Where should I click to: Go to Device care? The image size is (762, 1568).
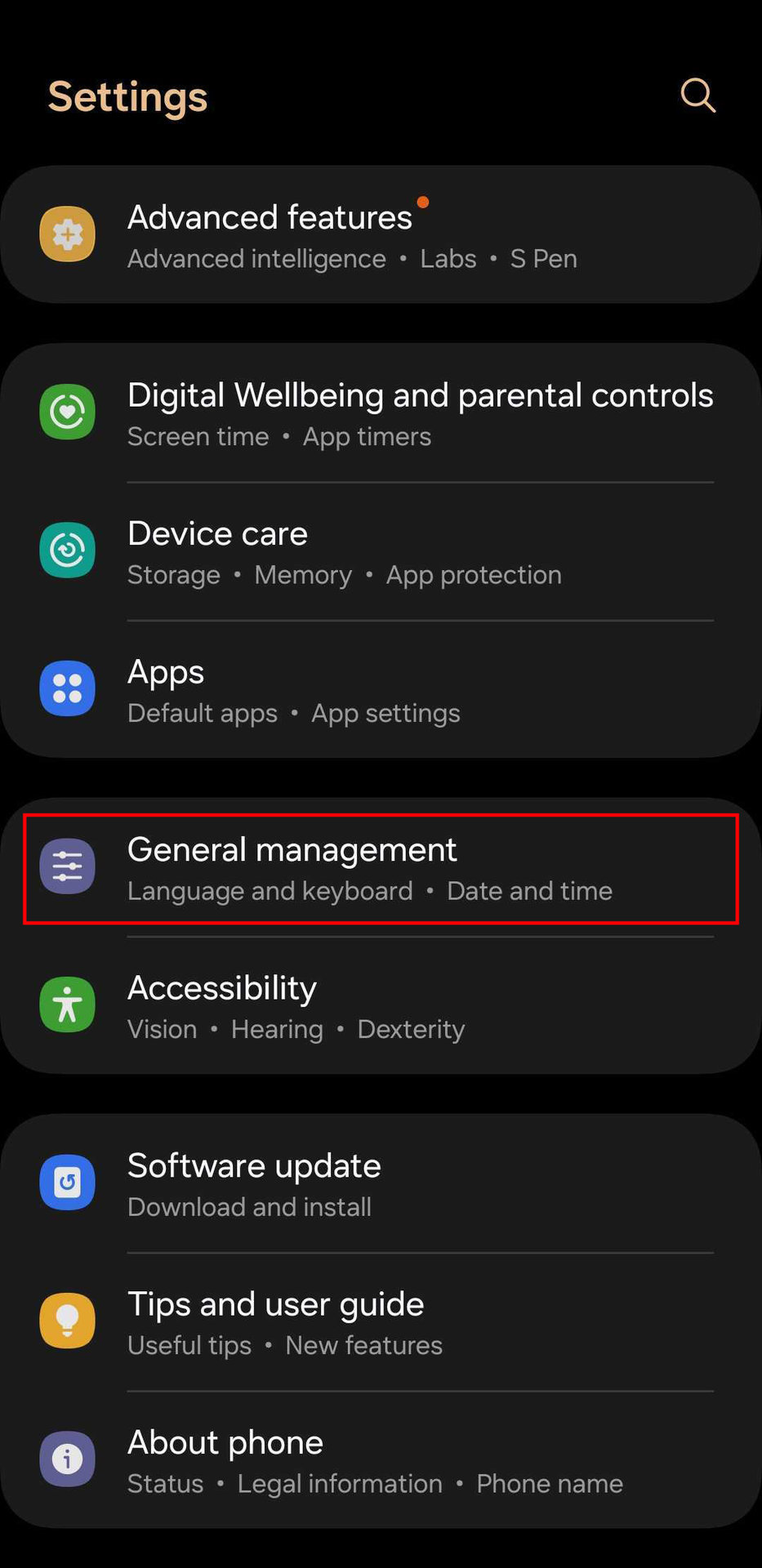(381, 551)
